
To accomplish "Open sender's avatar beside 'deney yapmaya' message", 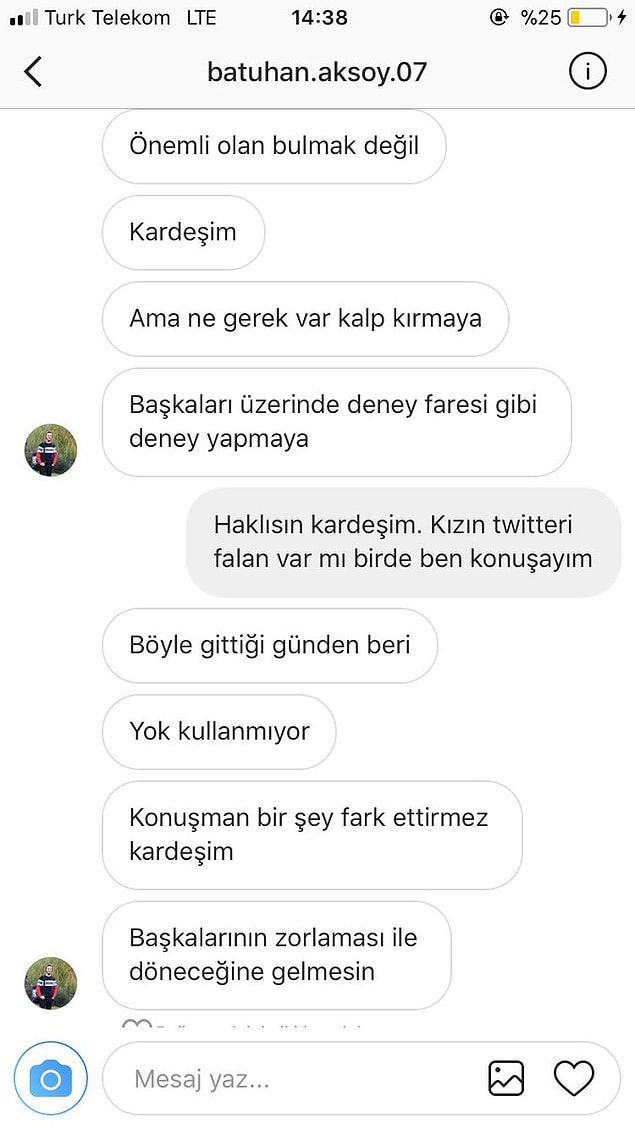I will coord(51,449).
